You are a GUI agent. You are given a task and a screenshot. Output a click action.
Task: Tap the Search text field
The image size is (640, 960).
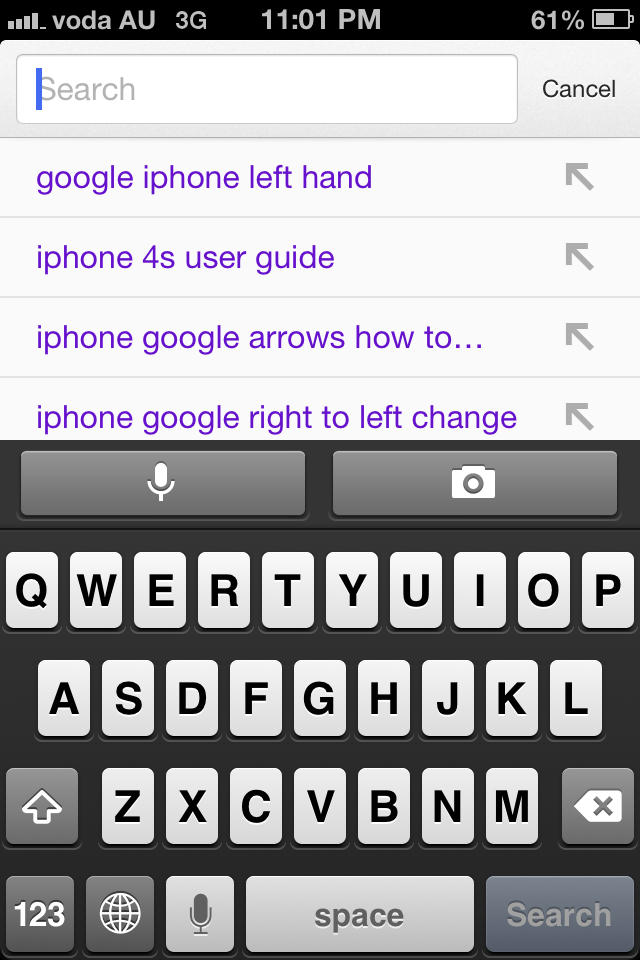[266, 89]
